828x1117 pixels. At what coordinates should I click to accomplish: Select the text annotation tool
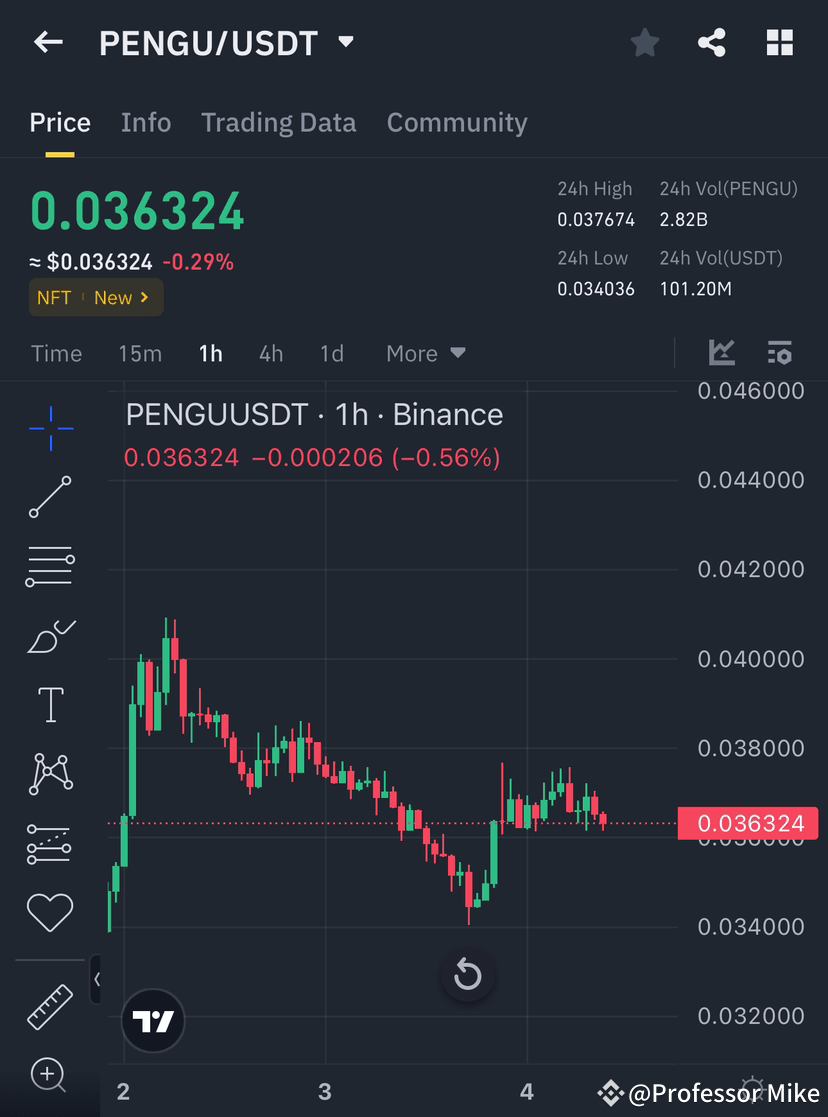pyautogui.click(x=50, y=704)
